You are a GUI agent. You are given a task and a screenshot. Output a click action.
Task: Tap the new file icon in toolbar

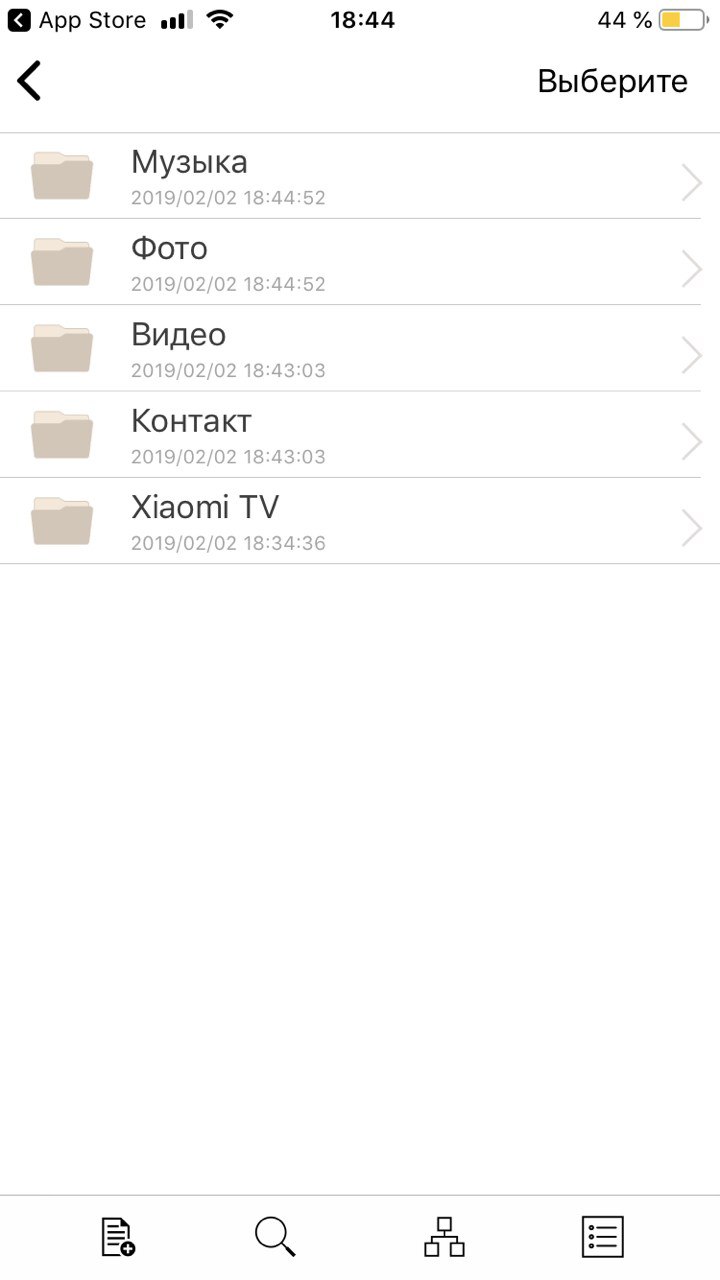(118, 1237)
